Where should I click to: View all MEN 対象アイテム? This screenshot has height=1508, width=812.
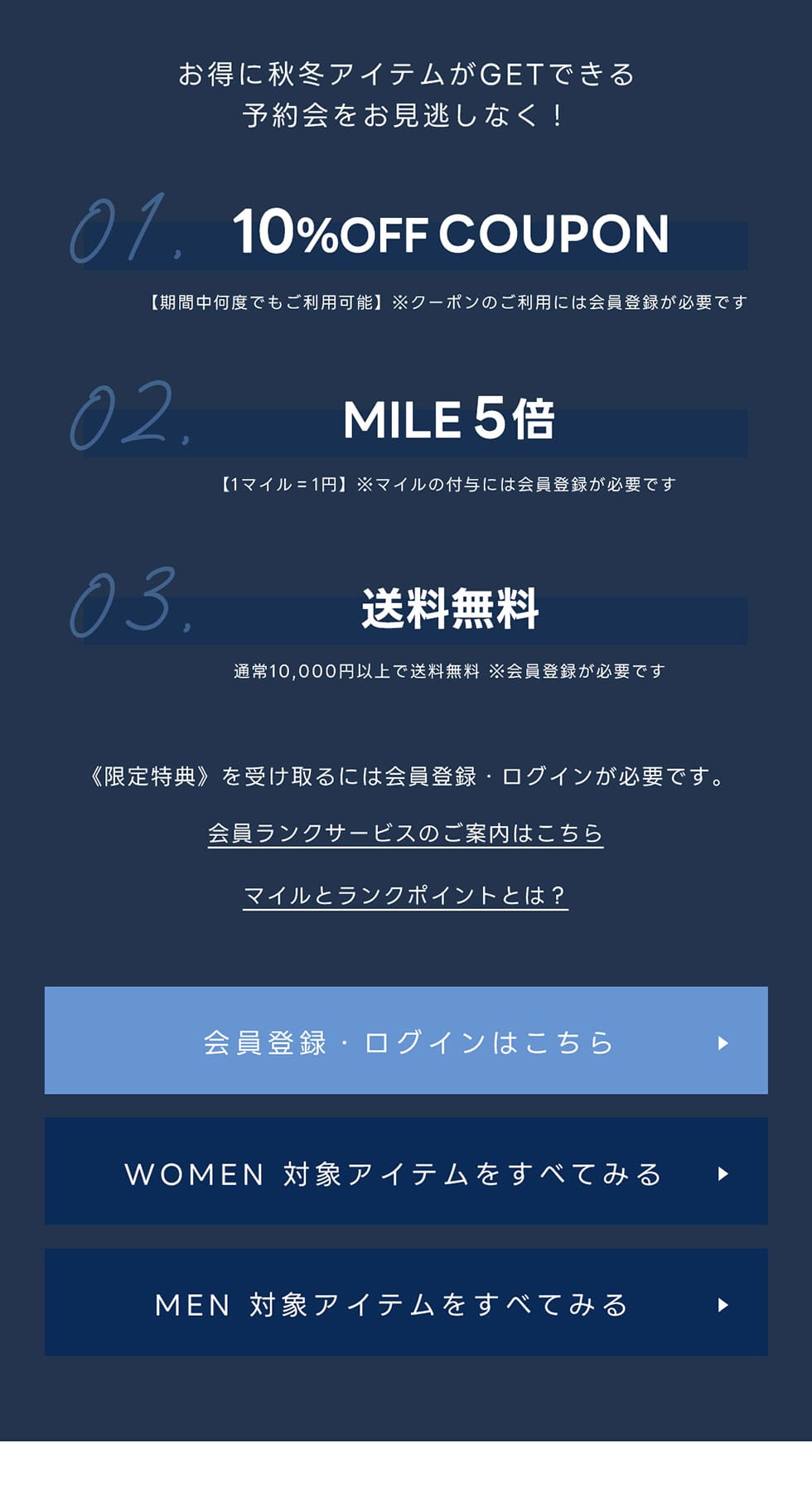pos(406,1303)
